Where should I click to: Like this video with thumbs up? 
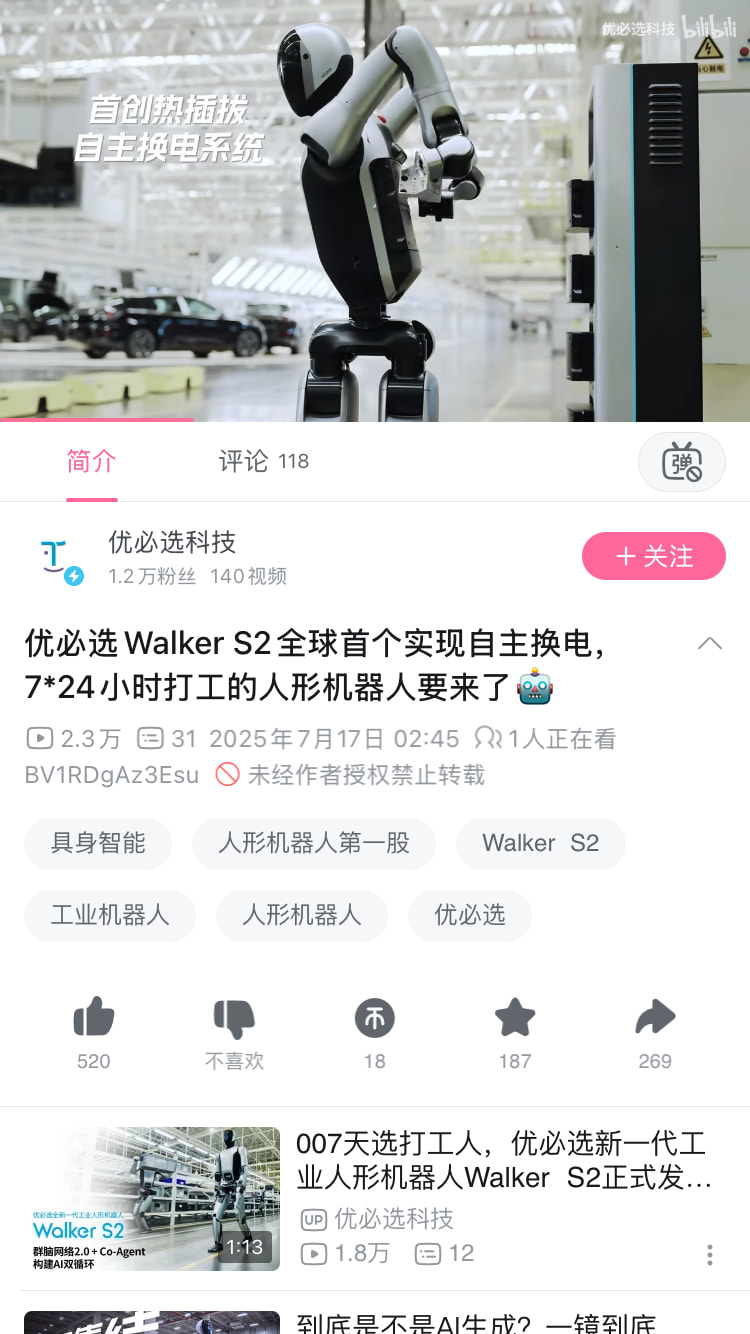(94, 1020)
